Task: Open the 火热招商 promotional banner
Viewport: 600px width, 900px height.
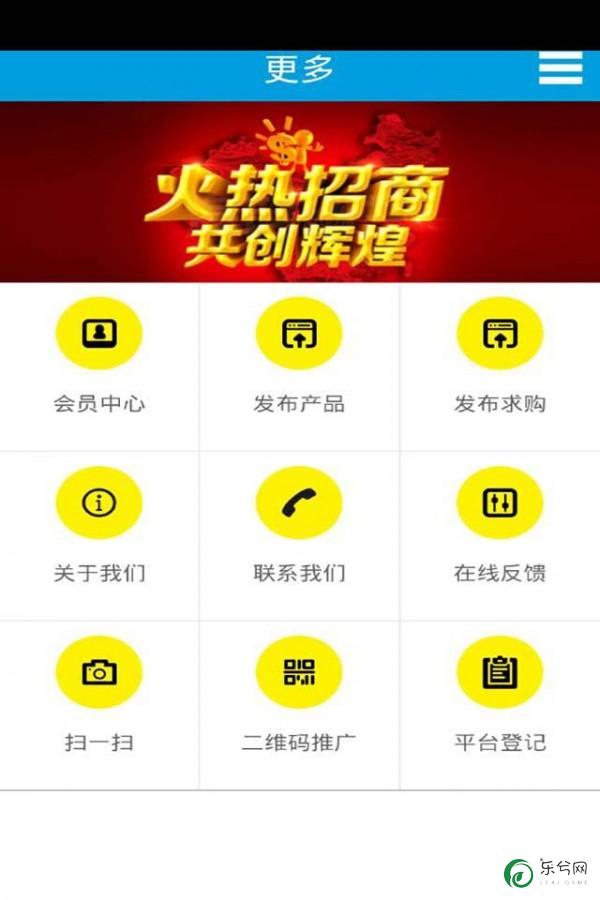Action: click(x=300, y=192)
